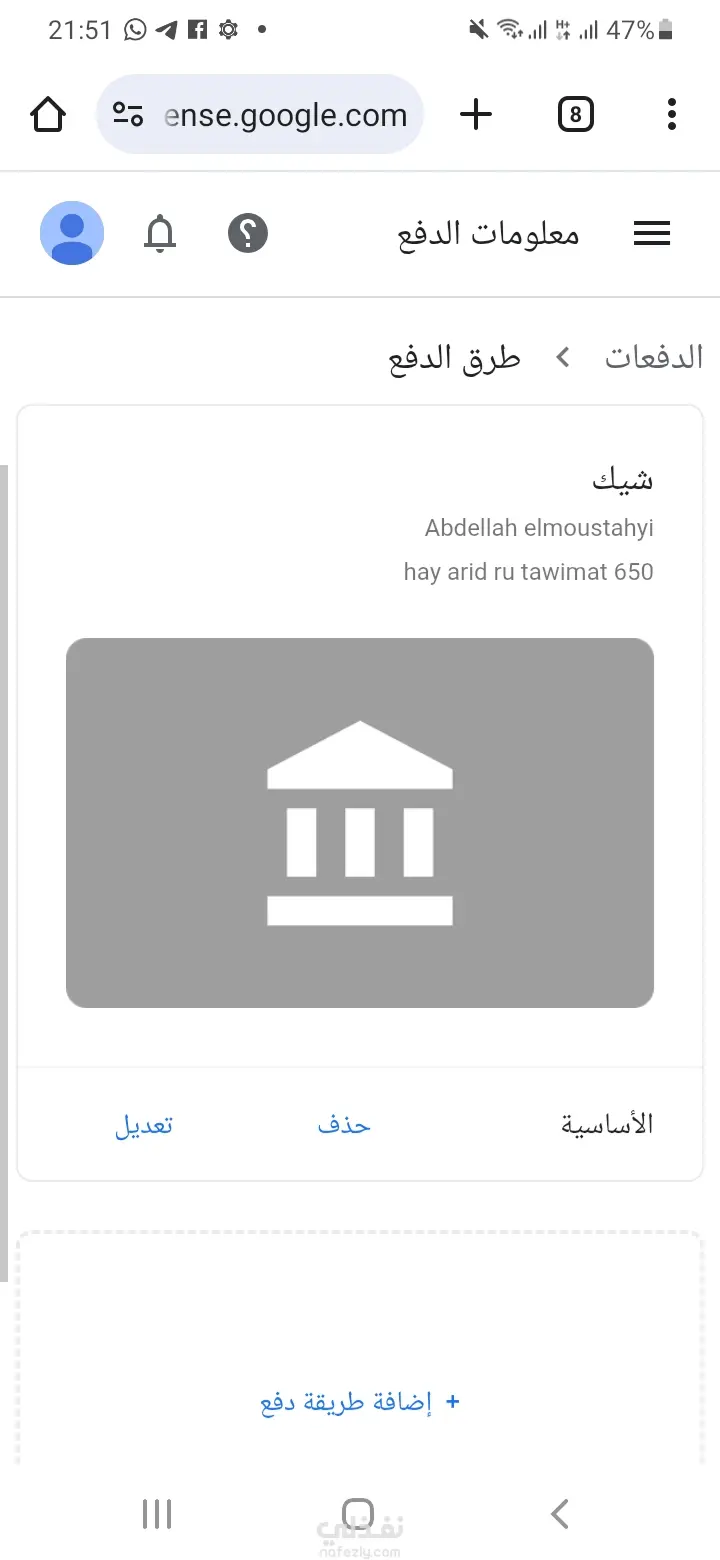Open a new browser tab
Viewport: 720px width, 1560px height.
coord(476,115)
